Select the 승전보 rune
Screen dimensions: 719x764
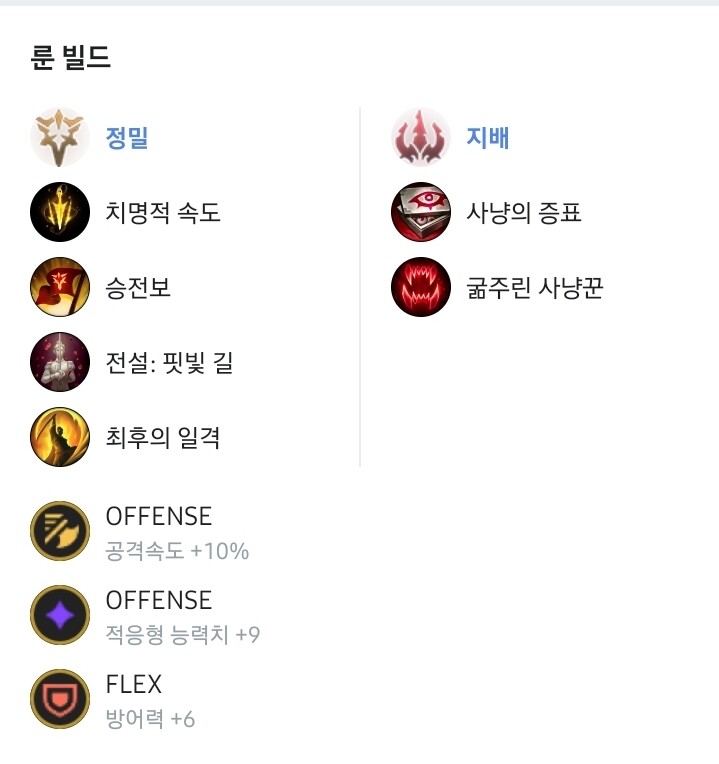pos(138,288)
